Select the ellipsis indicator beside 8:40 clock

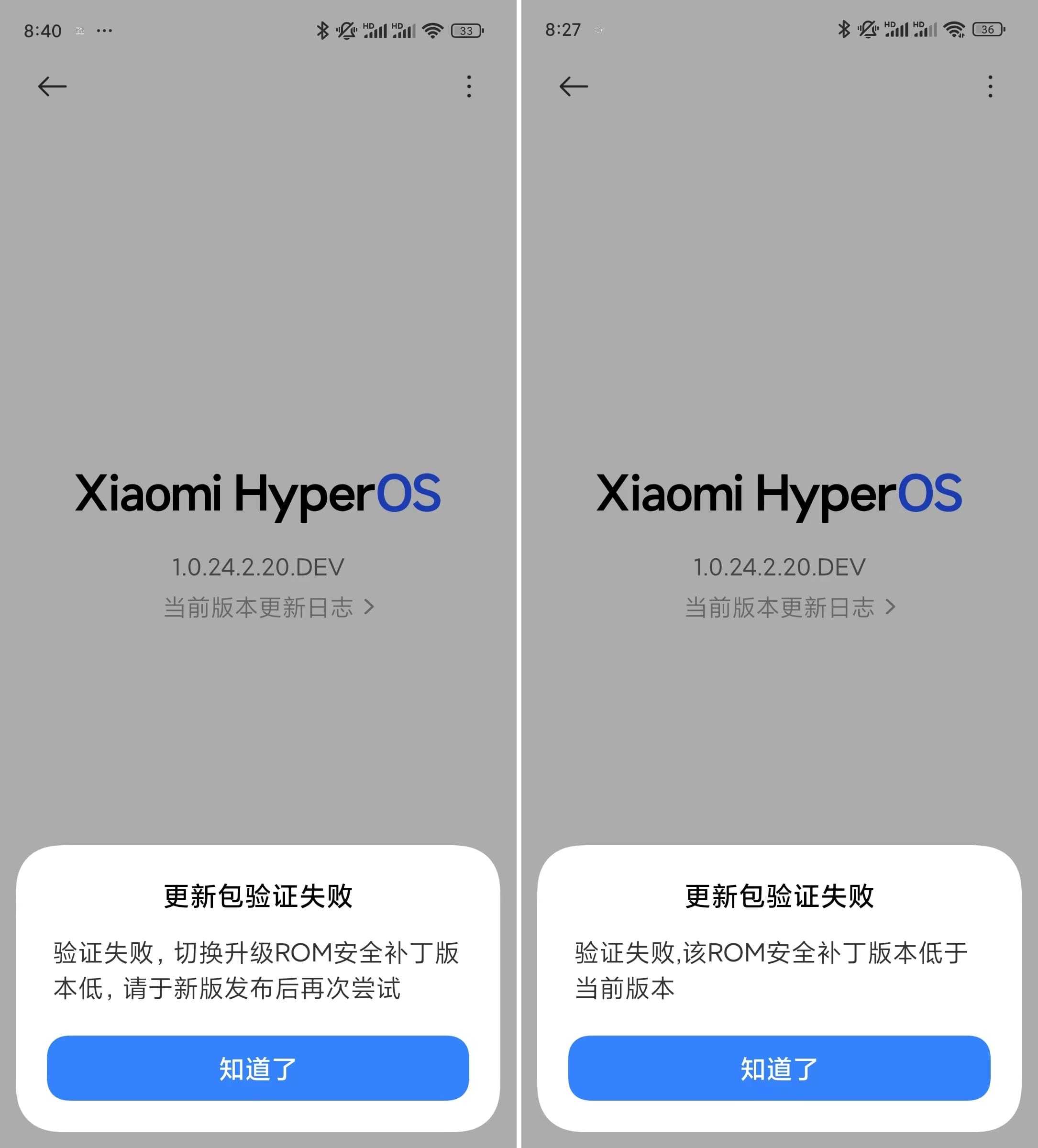pyautogui.click(x=104, y=30)
